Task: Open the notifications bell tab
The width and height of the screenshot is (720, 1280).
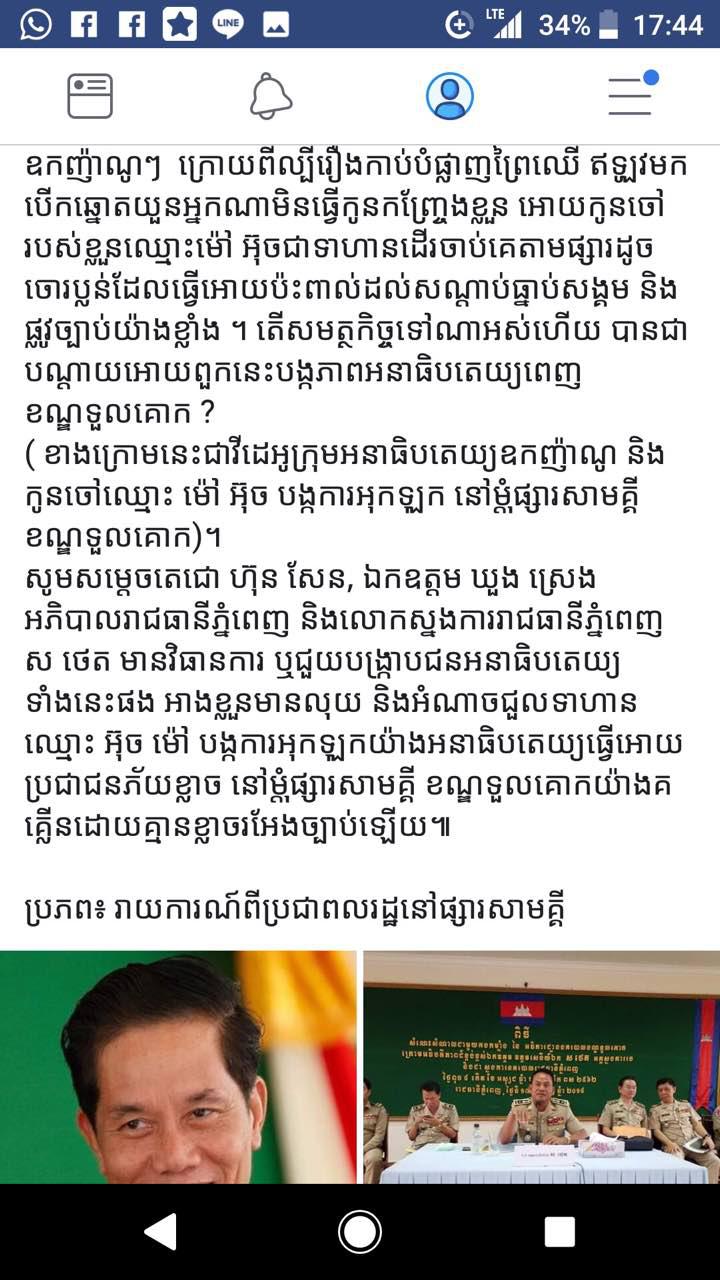Action: click(x=270, y=96)
